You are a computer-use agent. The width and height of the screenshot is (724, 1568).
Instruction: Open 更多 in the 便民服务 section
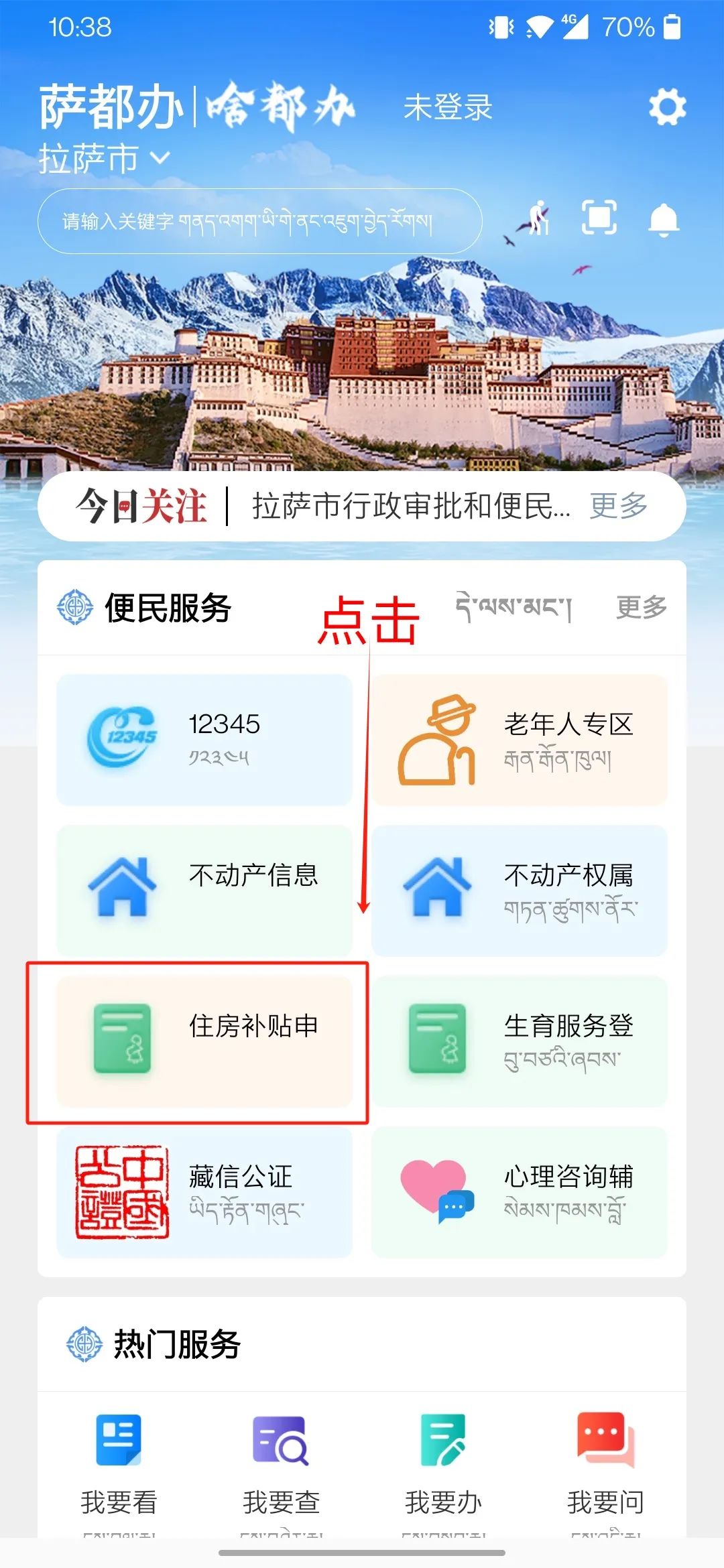[x=641, y=607]
